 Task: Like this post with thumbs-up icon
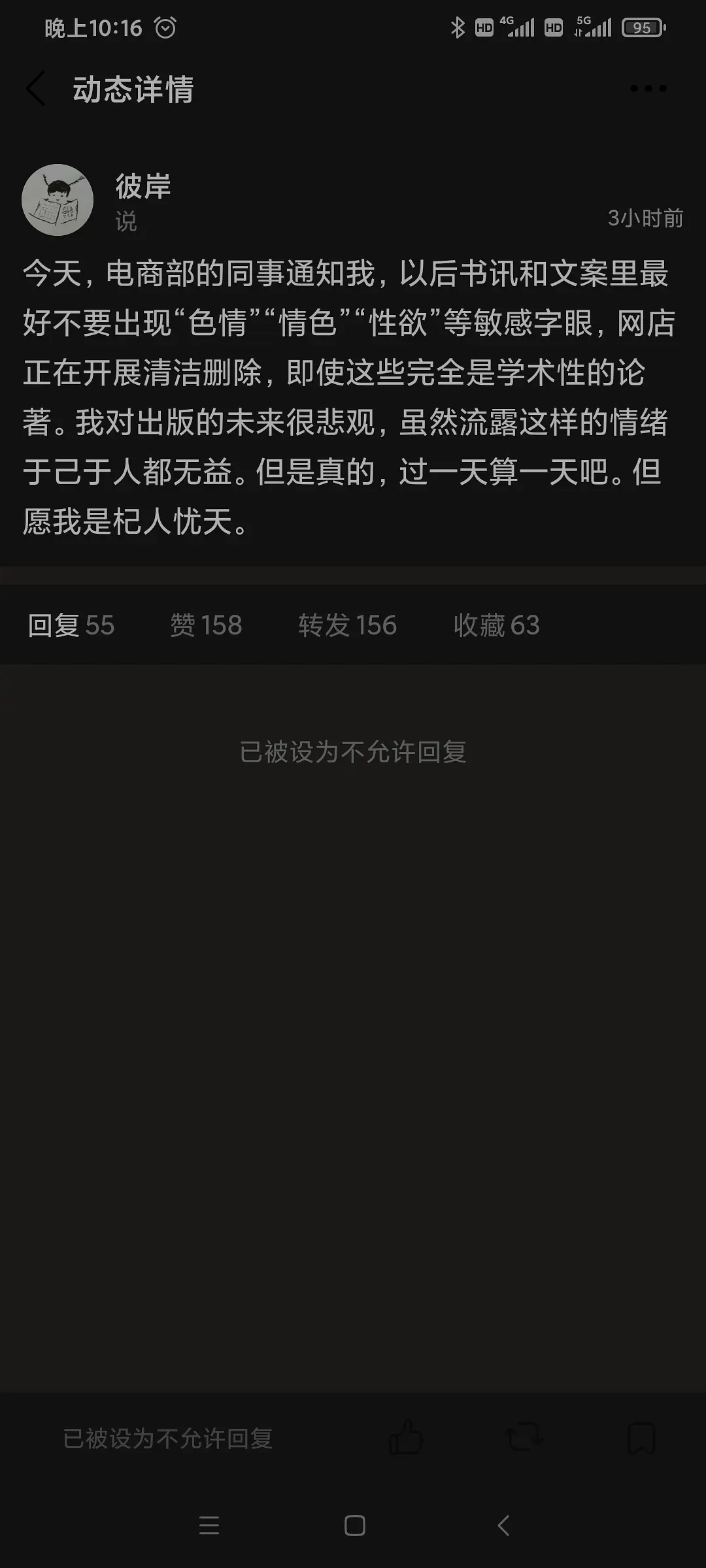click(x=406, y=1438)
